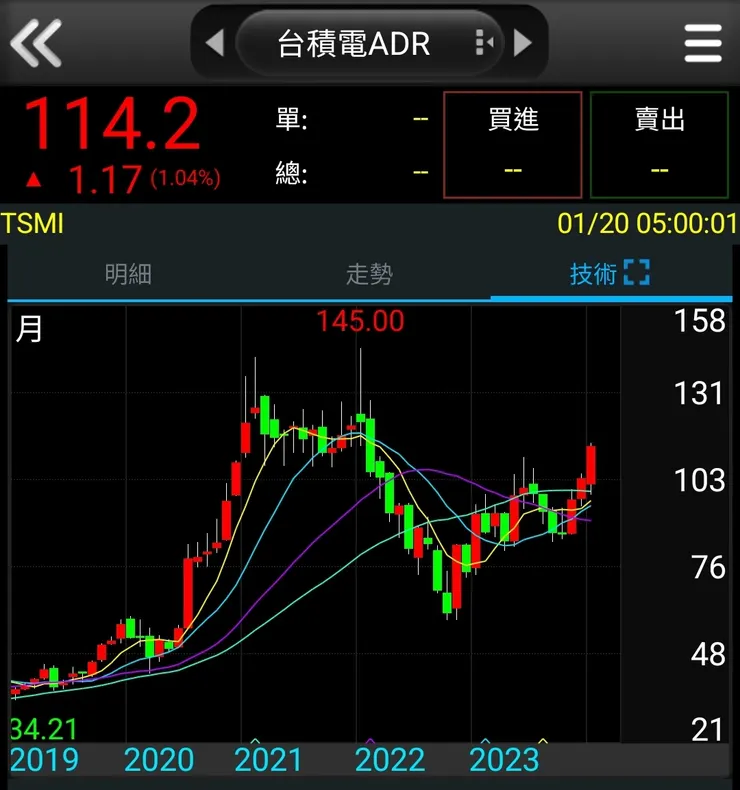Tap the 145.00 high price marker
Image resolution: width=740 pixels, height=790 pixels.
[x=360, y=322]
